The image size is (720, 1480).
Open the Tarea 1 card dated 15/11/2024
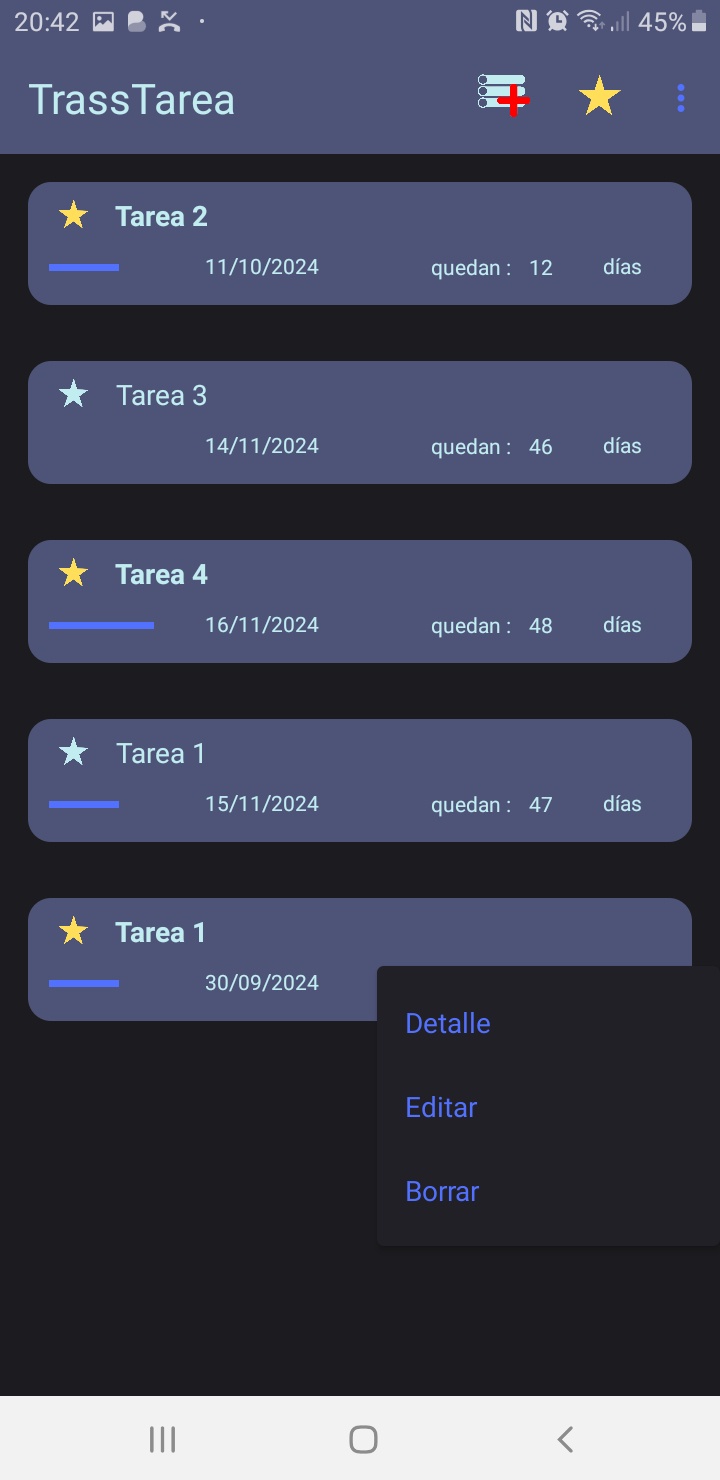(360, 780)
